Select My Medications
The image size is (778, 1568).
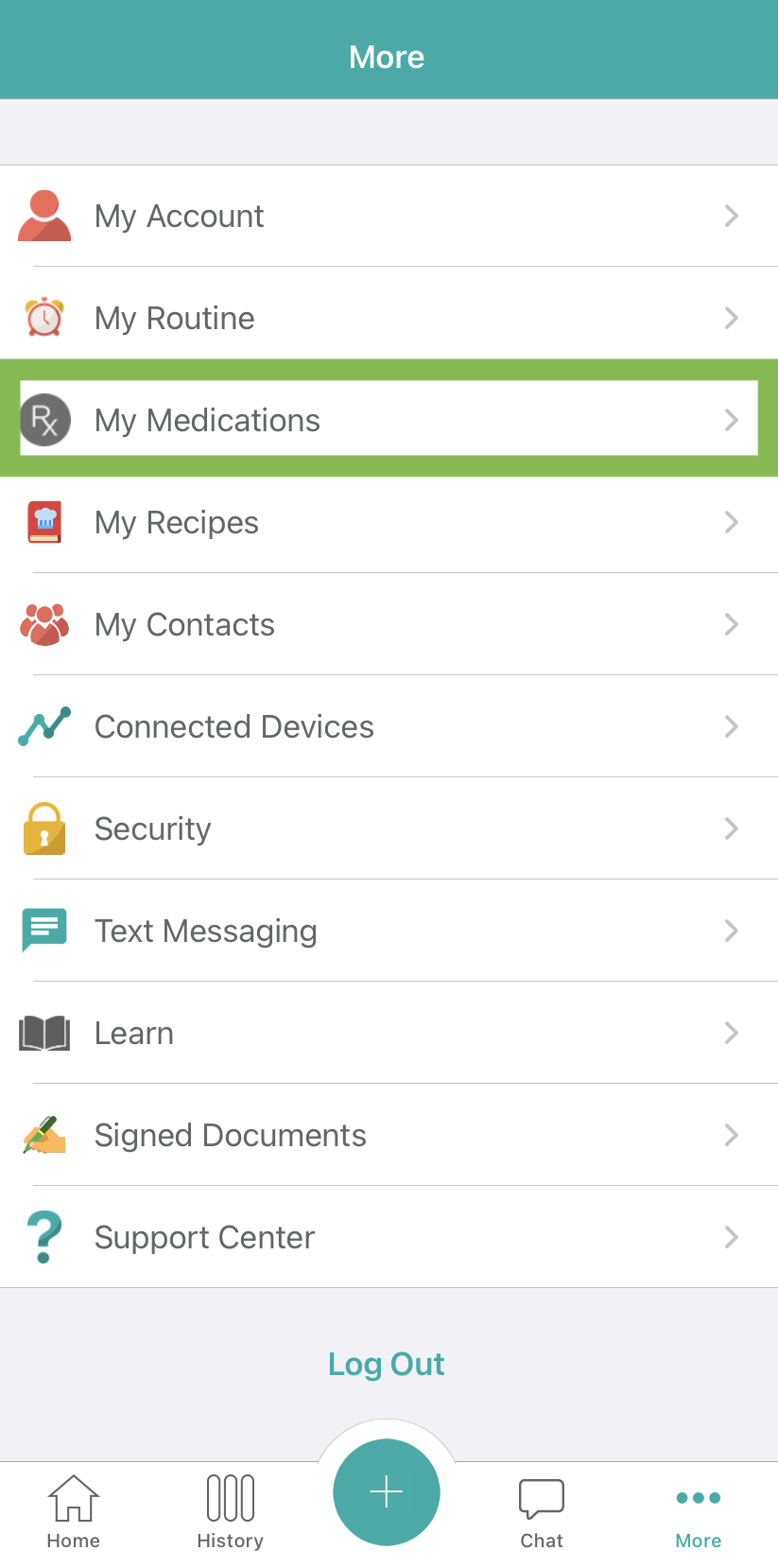[389, 419]
